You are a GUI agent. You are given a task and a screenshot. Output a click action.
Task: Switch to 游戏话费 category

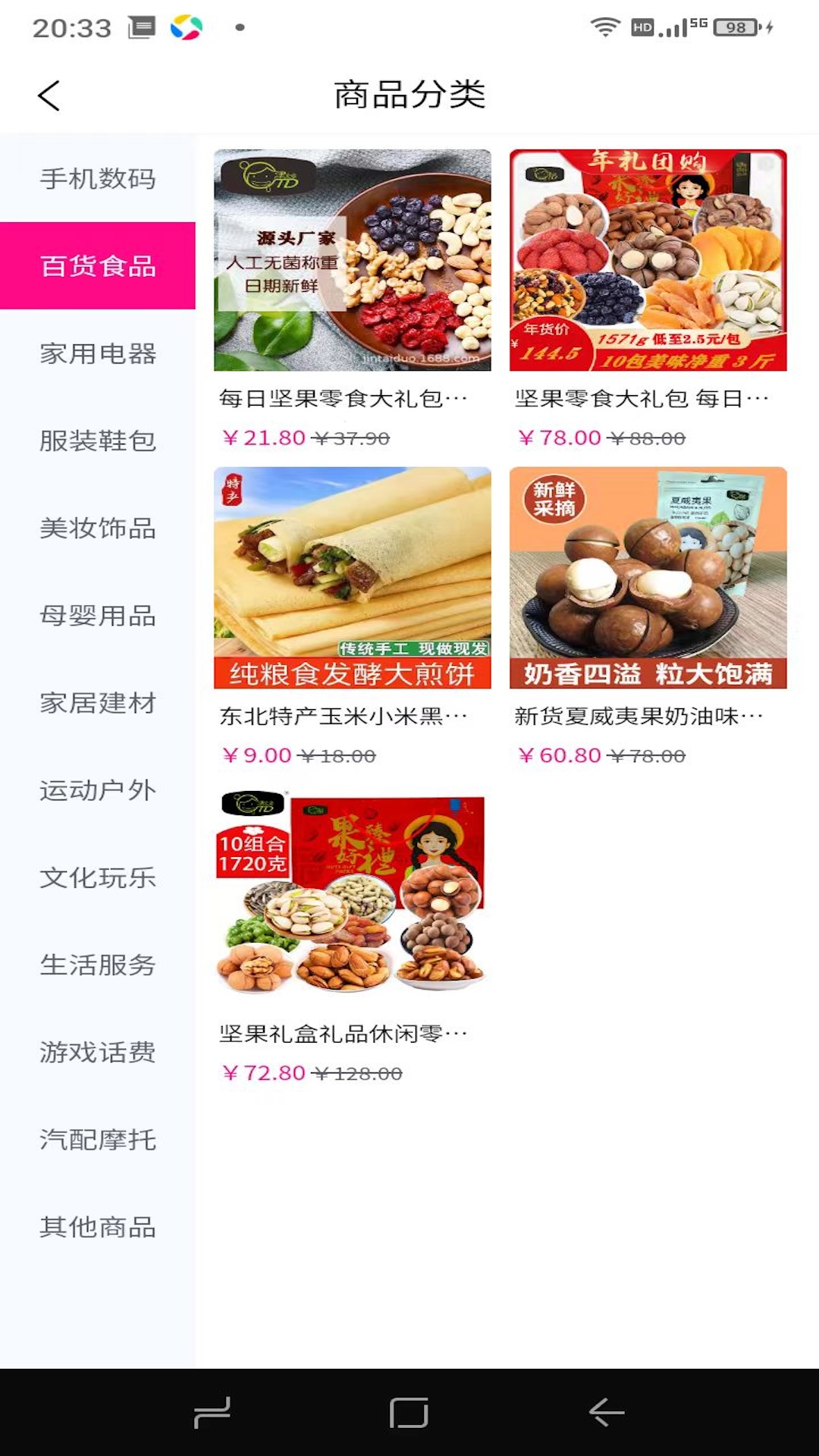98,1052
